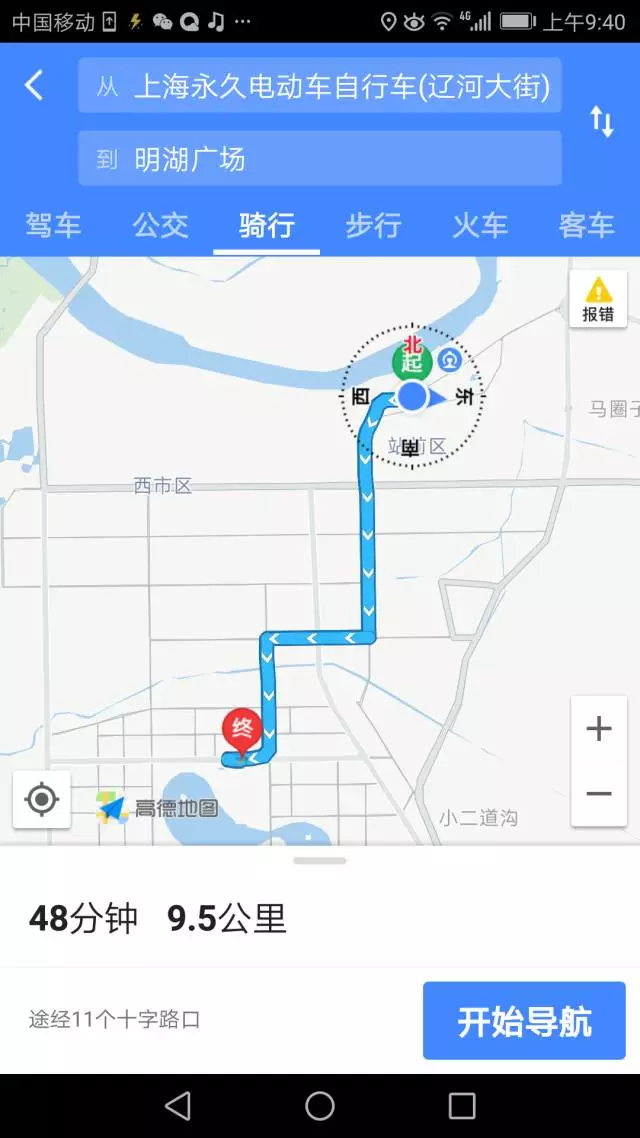Select the 骑行 cycling tab
Viewport: 640px width, 1138px height.
tap(266, 225)
